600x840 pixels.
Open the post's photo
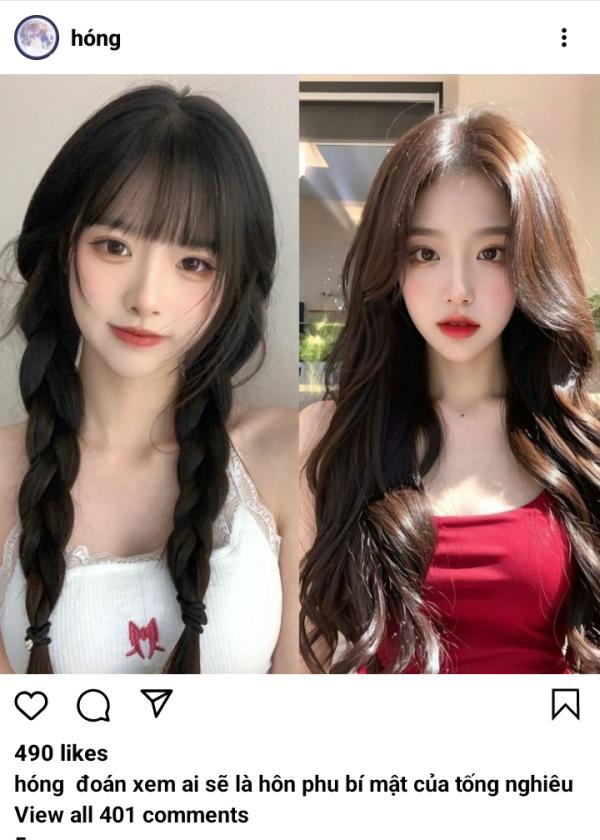(x=300, y=374)
